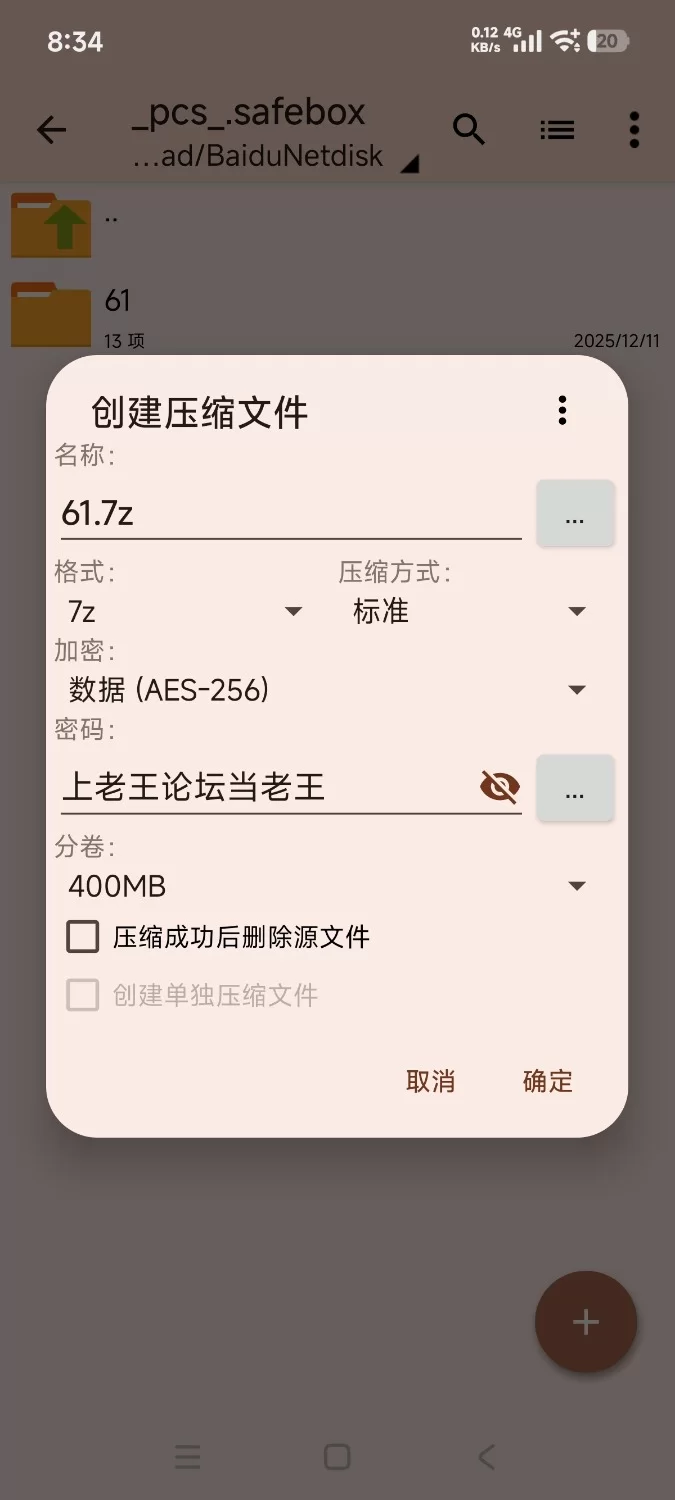Tap the system back navigation button
675x1500 pixels.
486,1457
